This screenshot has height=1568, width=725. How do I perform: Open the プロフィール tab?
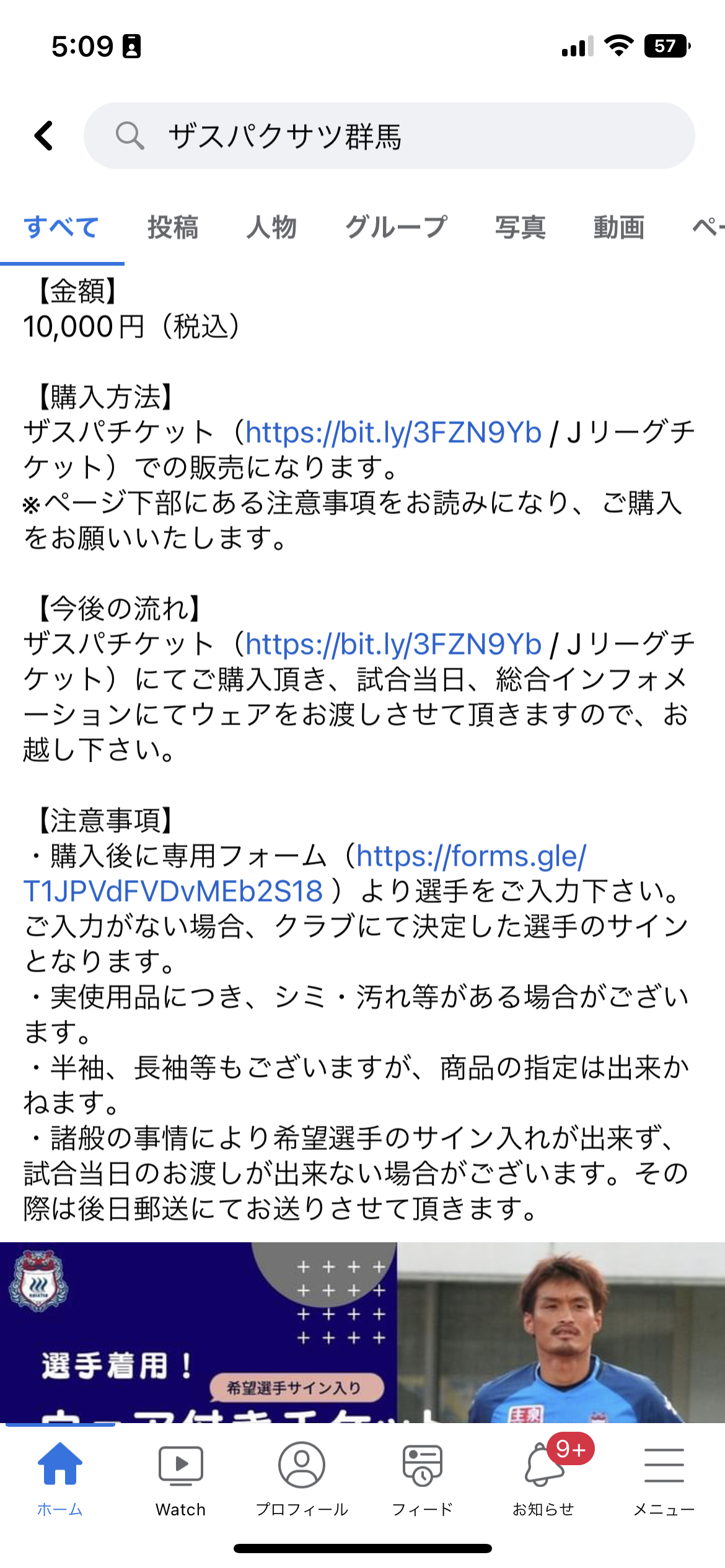coord(302,1477)
